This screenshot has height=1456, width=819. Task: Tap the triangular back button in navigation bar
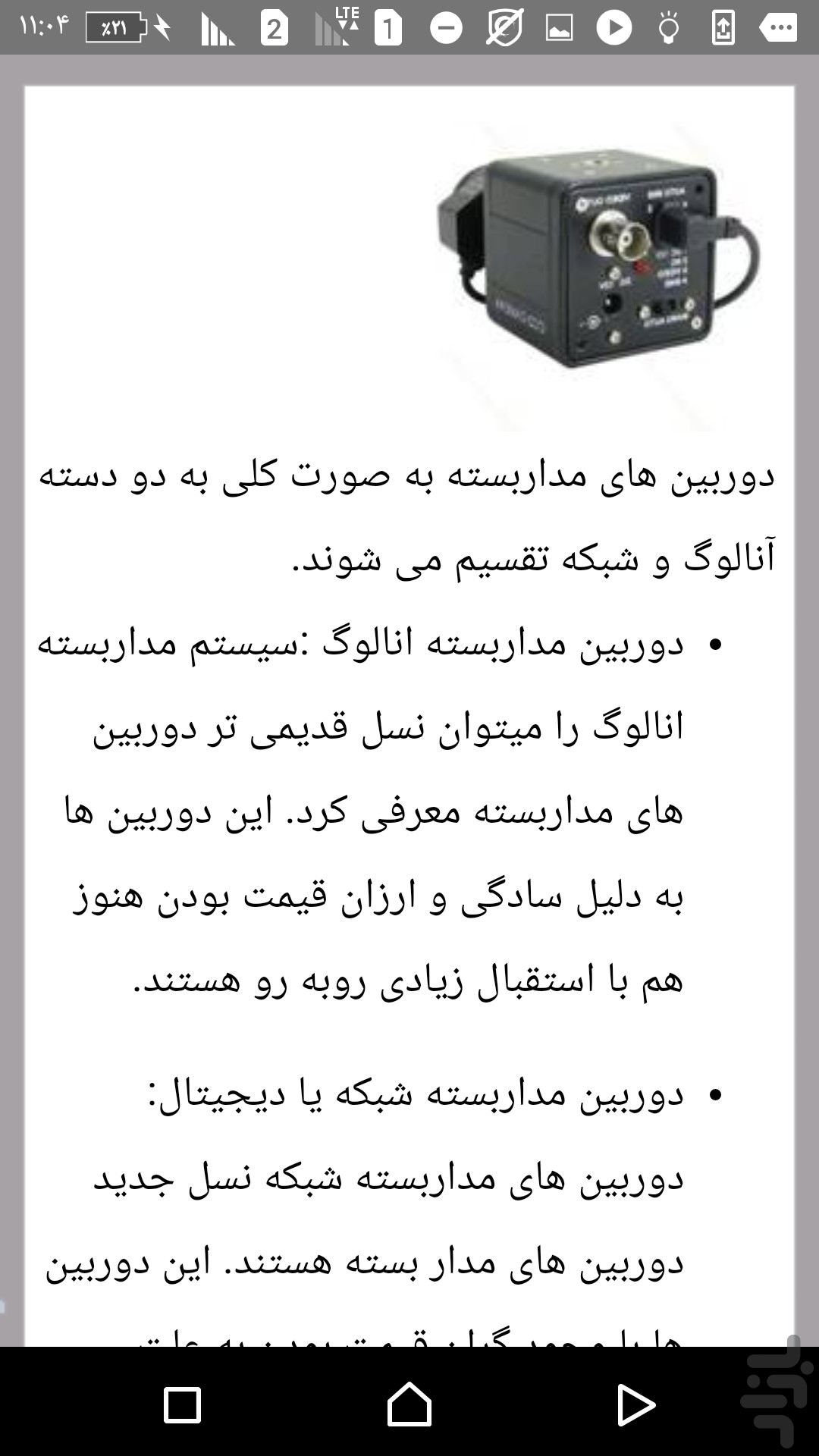(x=635, y=1405)
